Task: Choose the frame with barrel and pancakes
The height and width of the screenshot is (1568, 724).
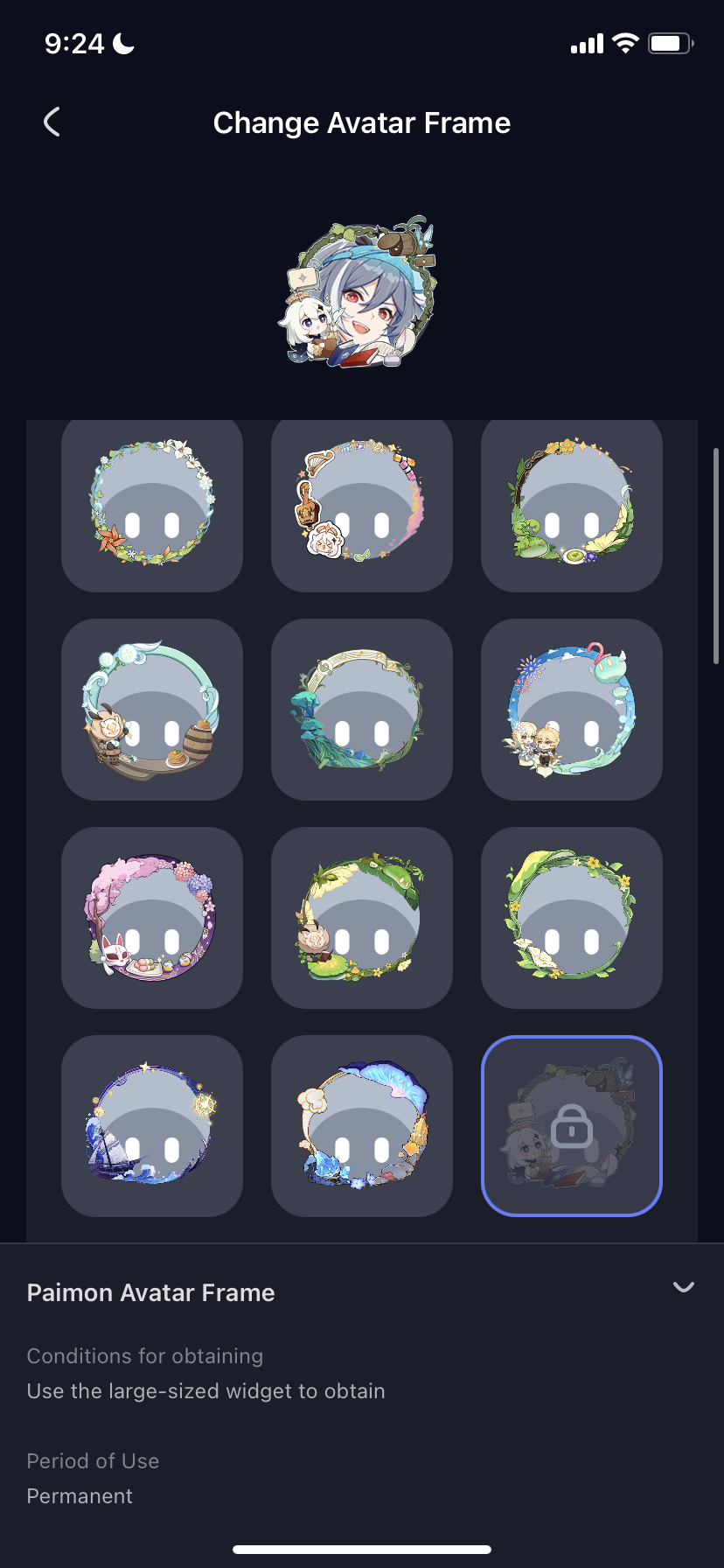Action: (x=152, y=710)
